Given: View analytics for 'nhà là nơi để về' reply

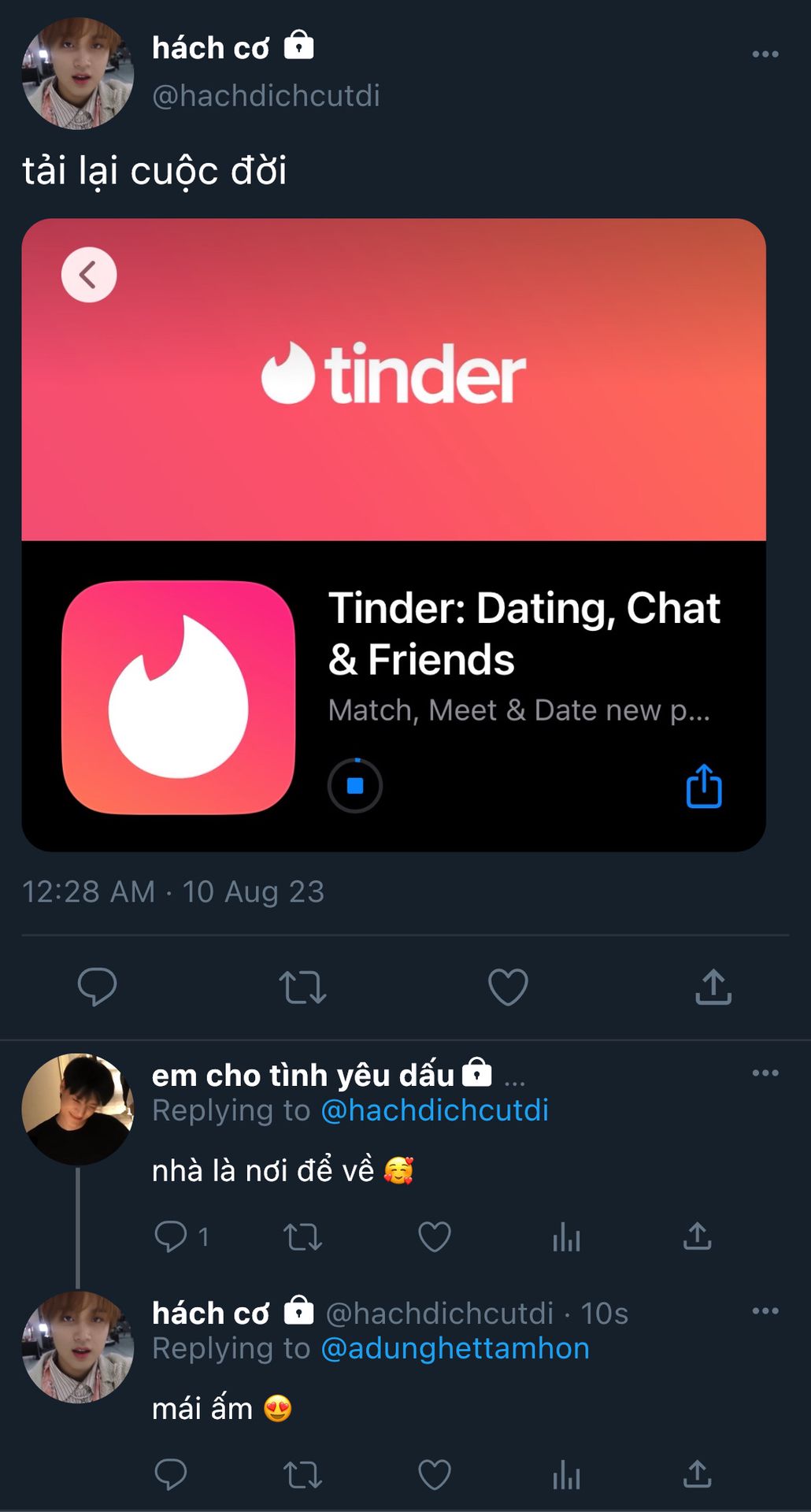Looking at the screenshot, I should pos(566,1236).
